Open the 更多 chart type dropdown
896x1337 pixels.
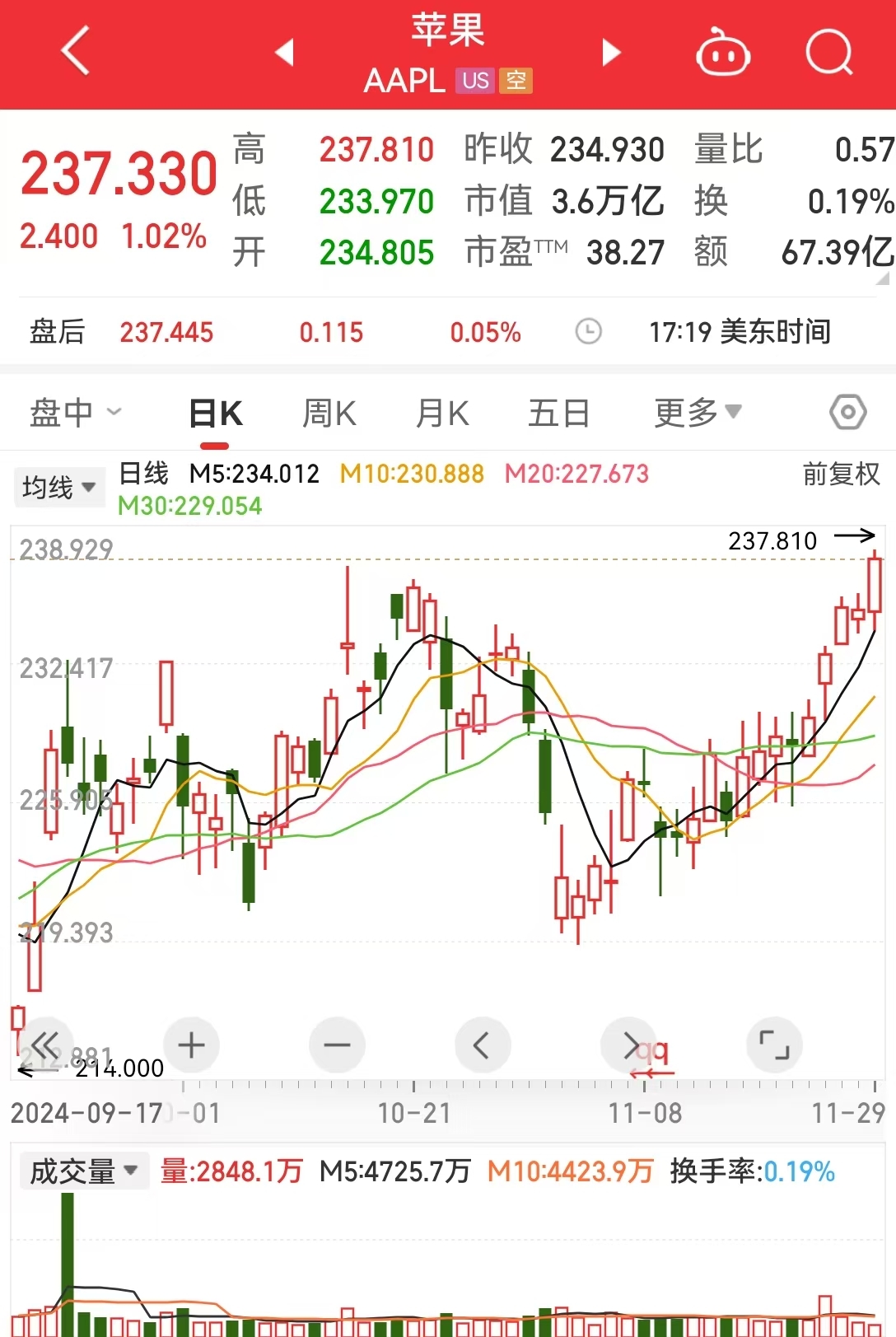click(697, 412)
